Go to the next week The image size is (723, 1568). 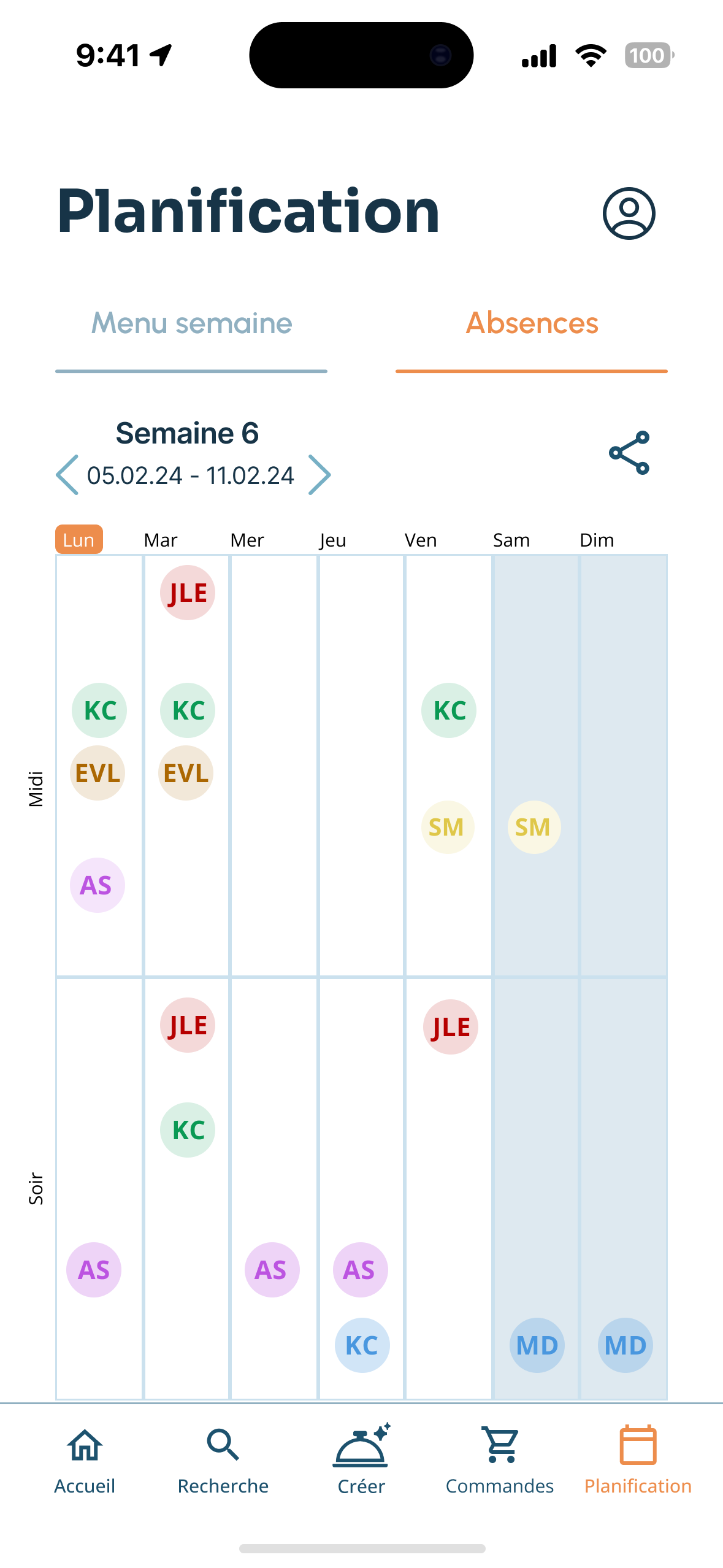tap(319, 475)
